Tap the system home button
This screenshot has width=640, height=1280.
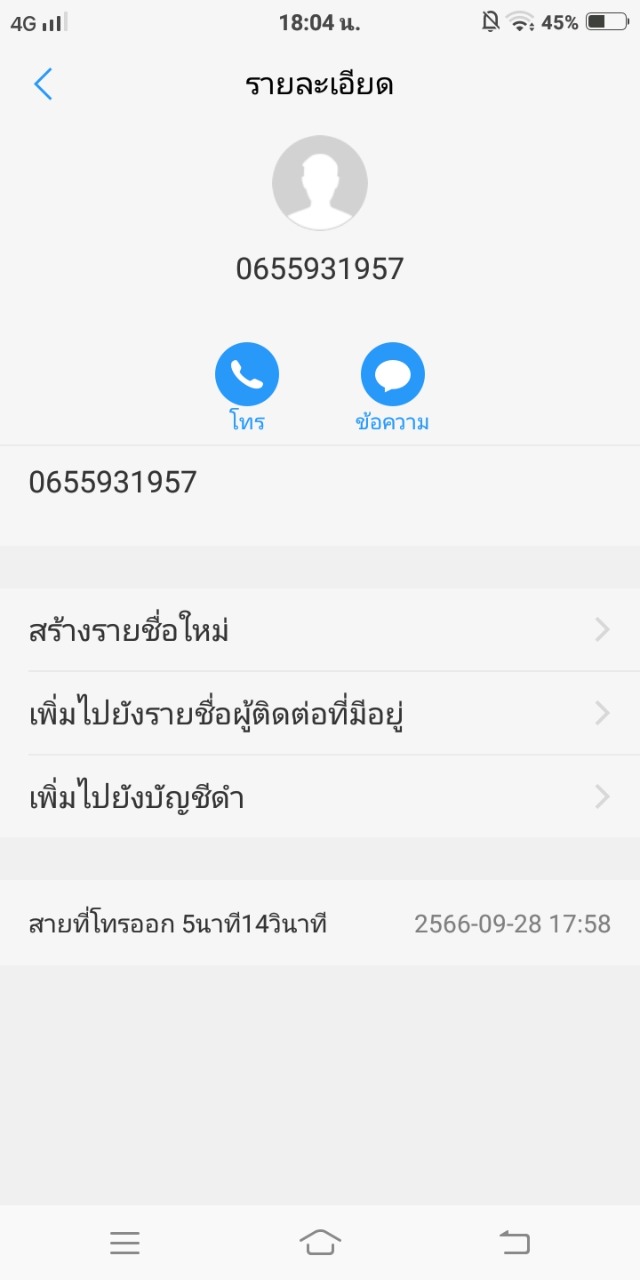point(320,1242)
